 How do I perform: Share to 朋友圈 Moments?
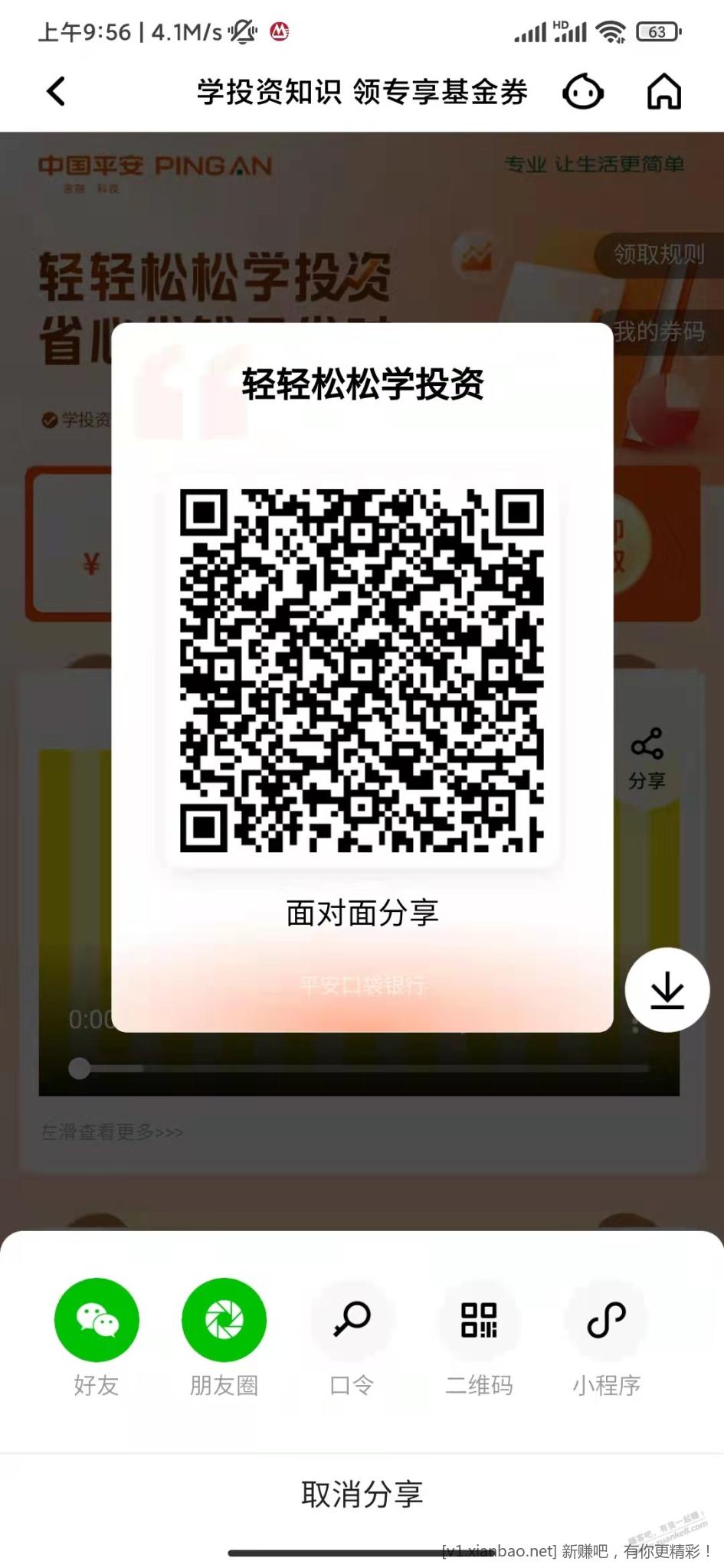pos(224,1320)
